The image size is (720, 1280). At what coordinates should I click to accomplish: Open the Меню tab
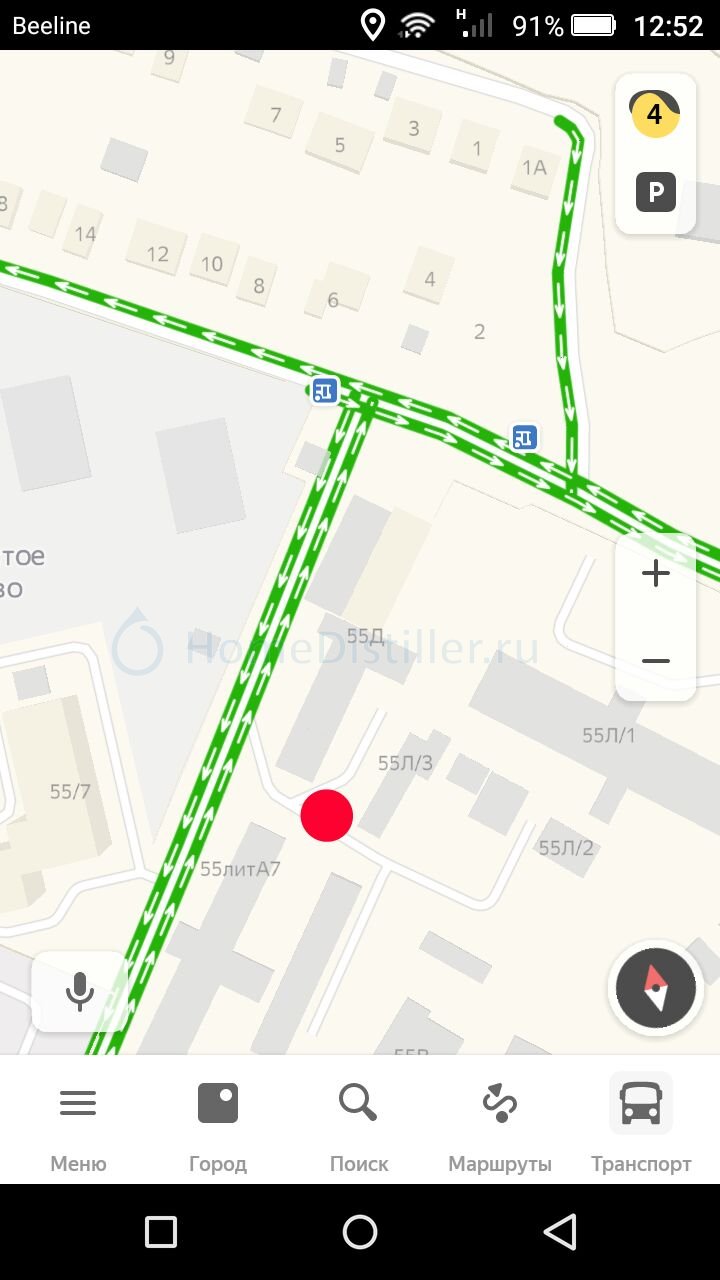tap(78, 1125)
